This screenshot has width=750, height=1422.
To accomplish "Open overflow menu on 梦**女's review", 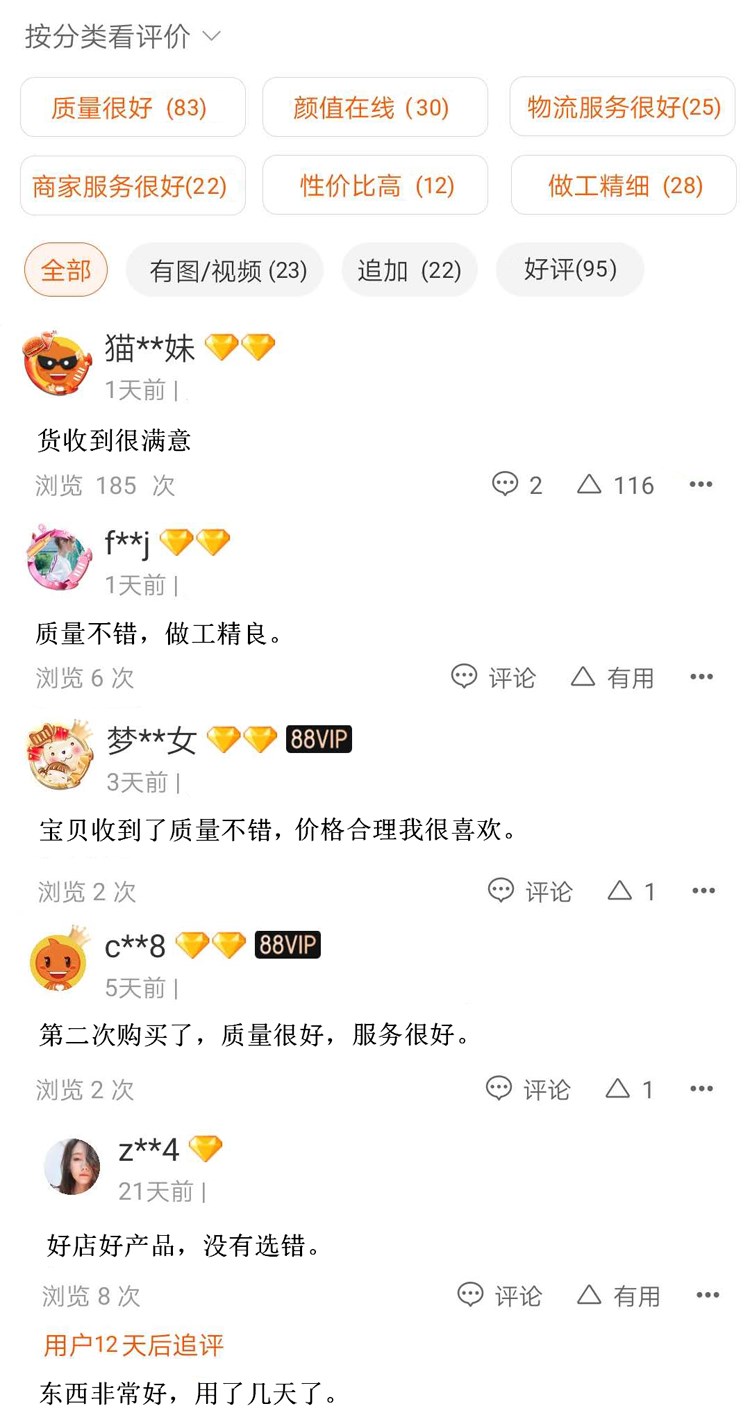I will [x=703, y=890].
